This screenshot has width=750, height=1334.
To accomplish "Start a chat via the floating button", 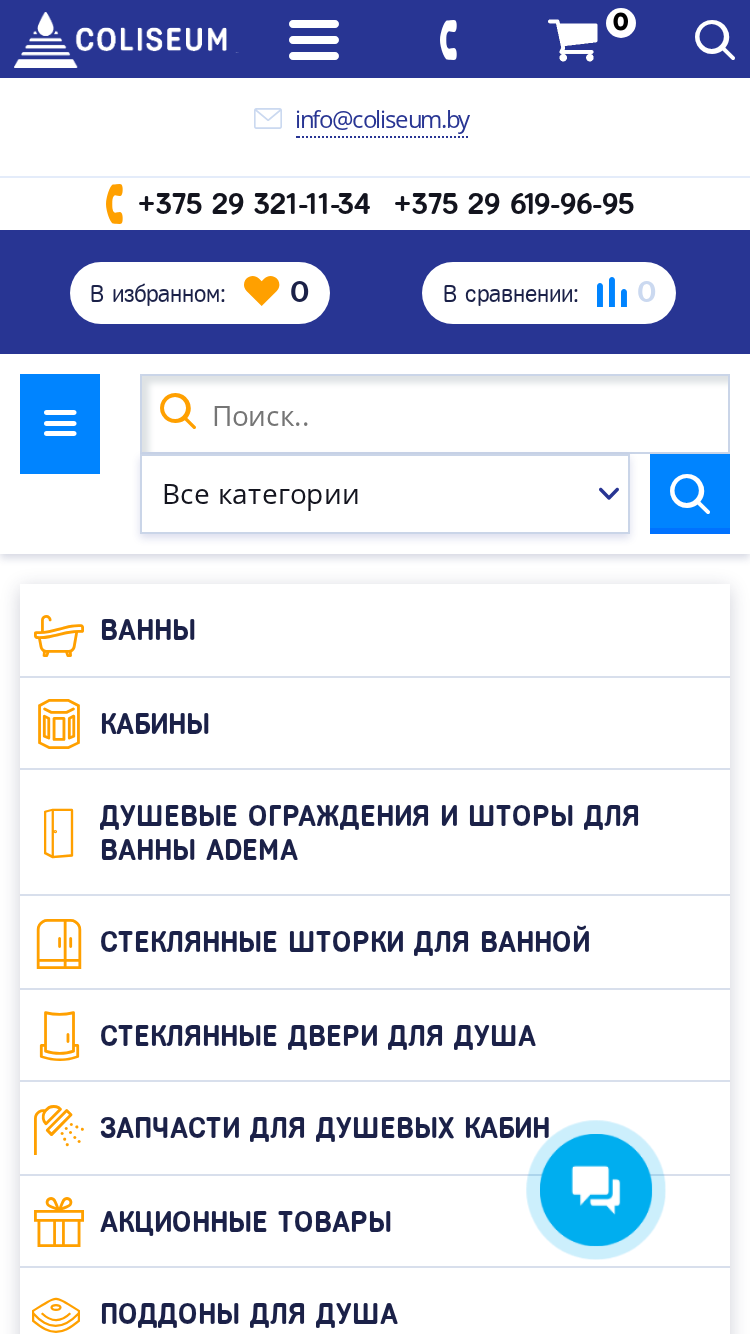I will click(596, 1190).
